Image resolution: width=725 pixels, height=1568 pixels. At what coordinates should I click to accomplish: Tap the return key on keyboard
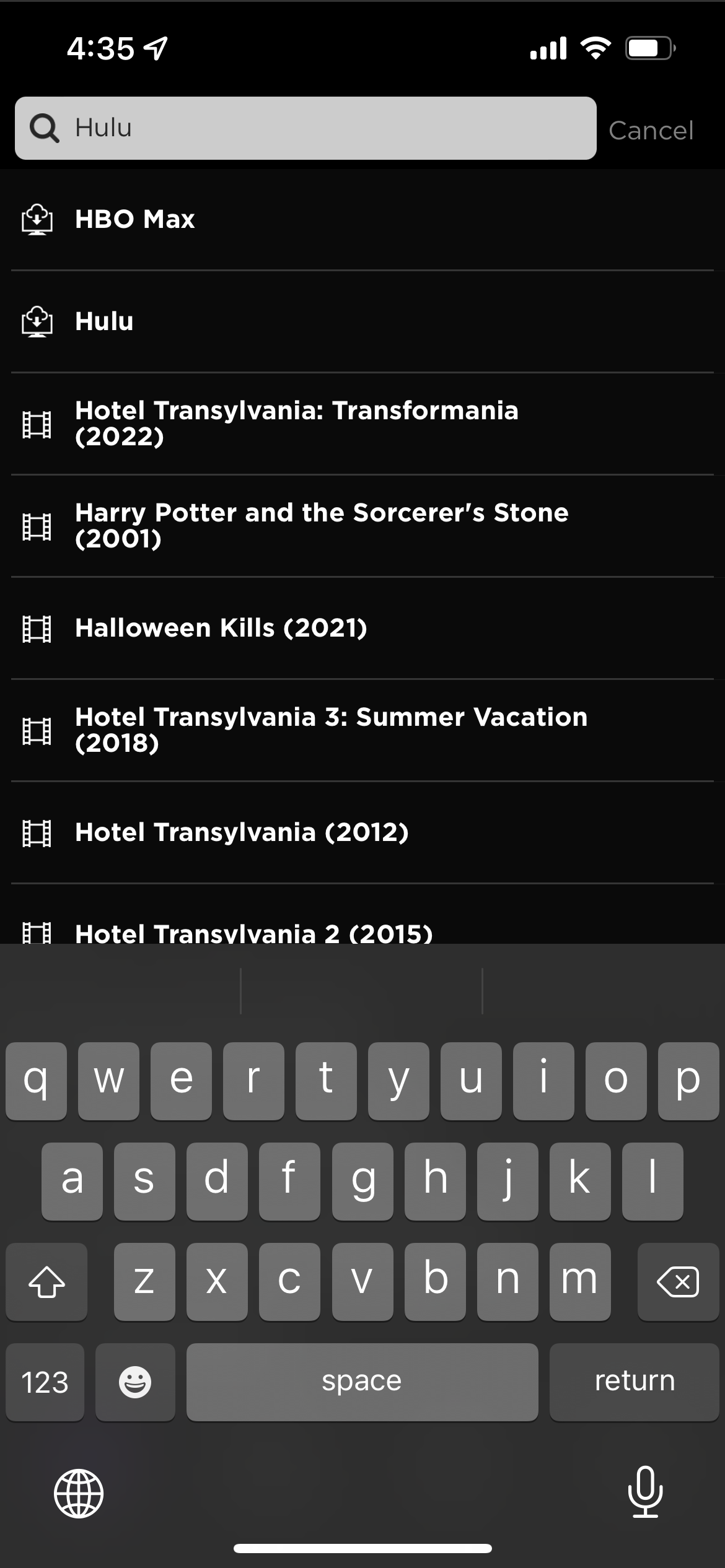coord(634,1382)
